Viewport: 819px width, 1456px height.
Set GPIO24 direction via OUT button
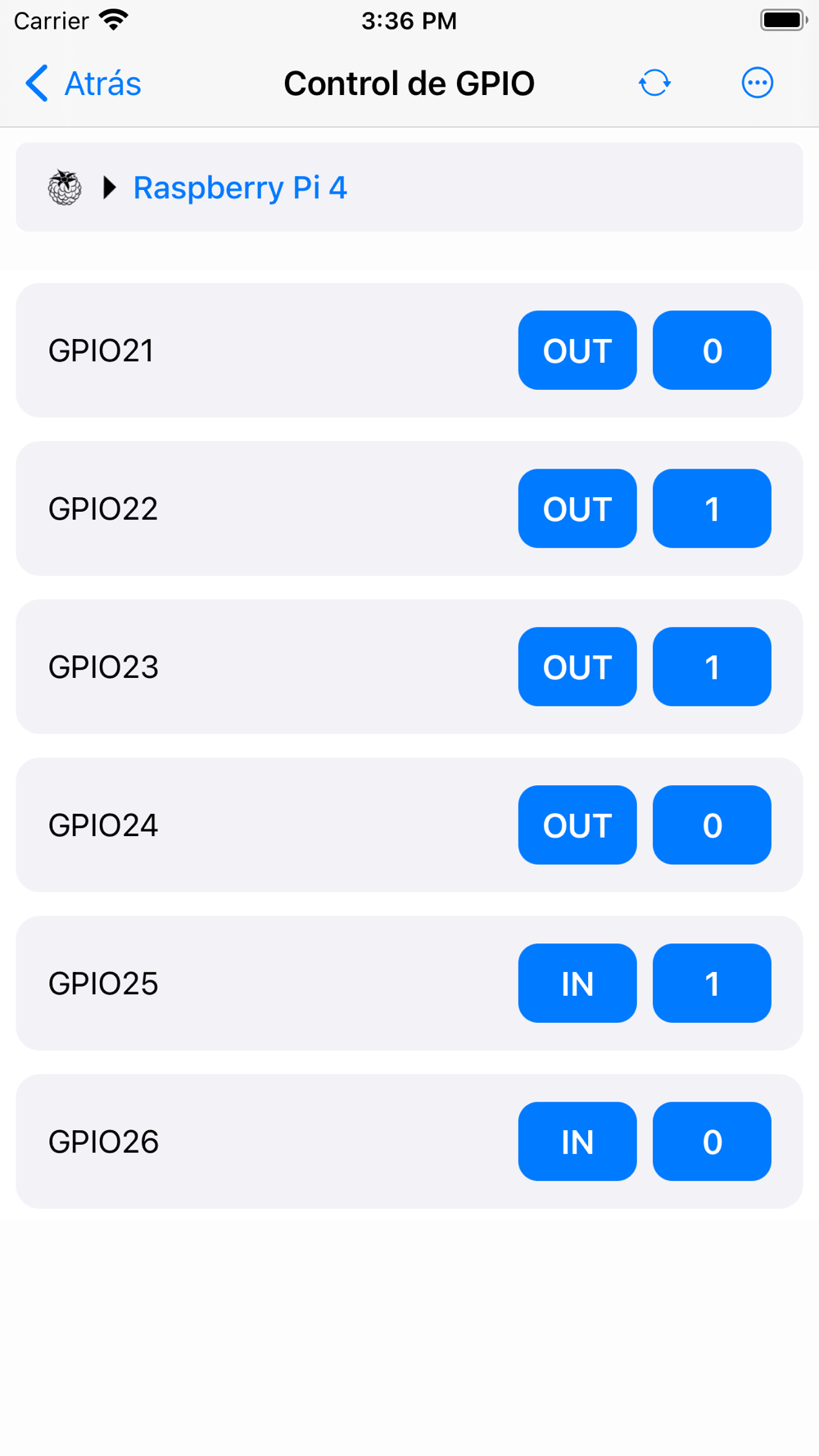(x=577, y=825)
